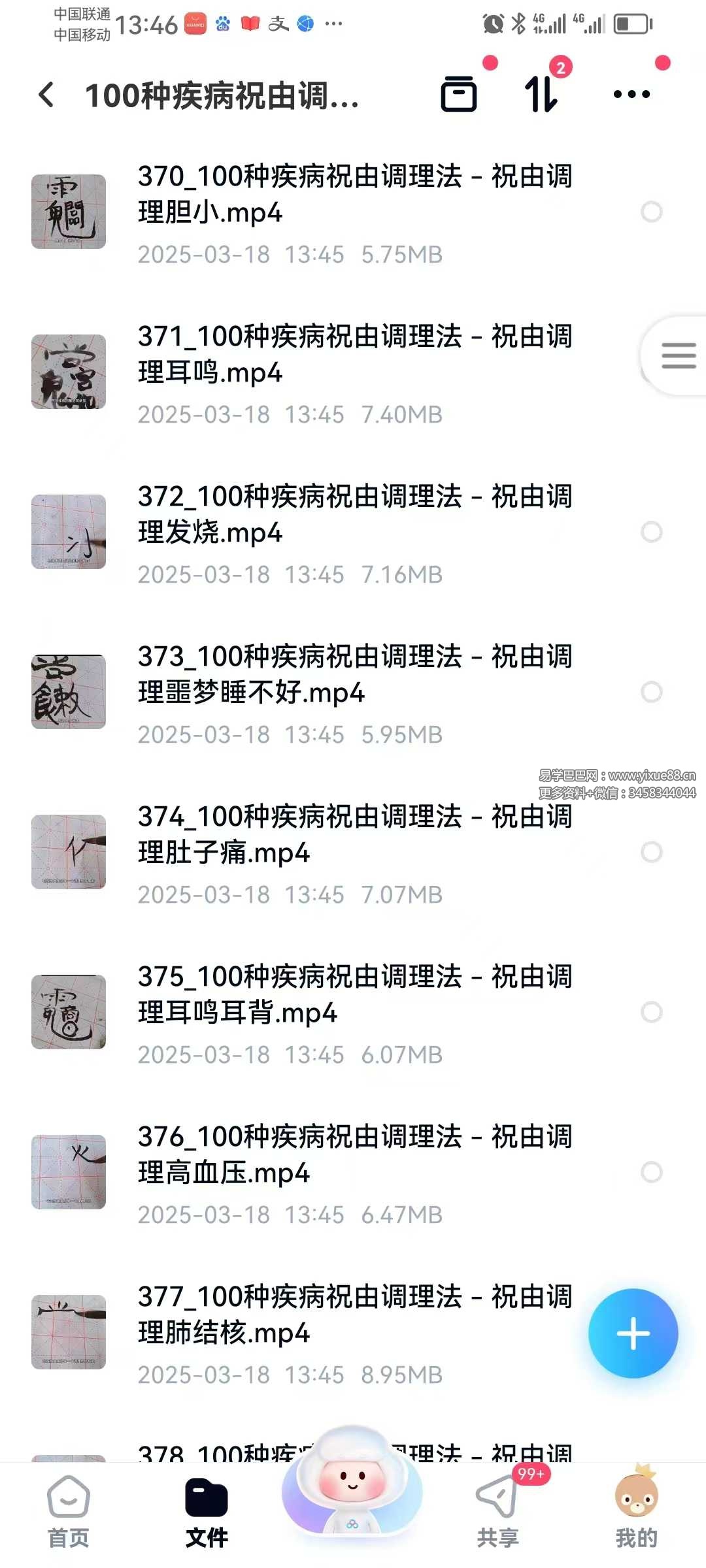This screenshot has height=1568, width=706.
Task: Mark the checkbox for 376 高血压.mp4
Action: (651, 1172)
